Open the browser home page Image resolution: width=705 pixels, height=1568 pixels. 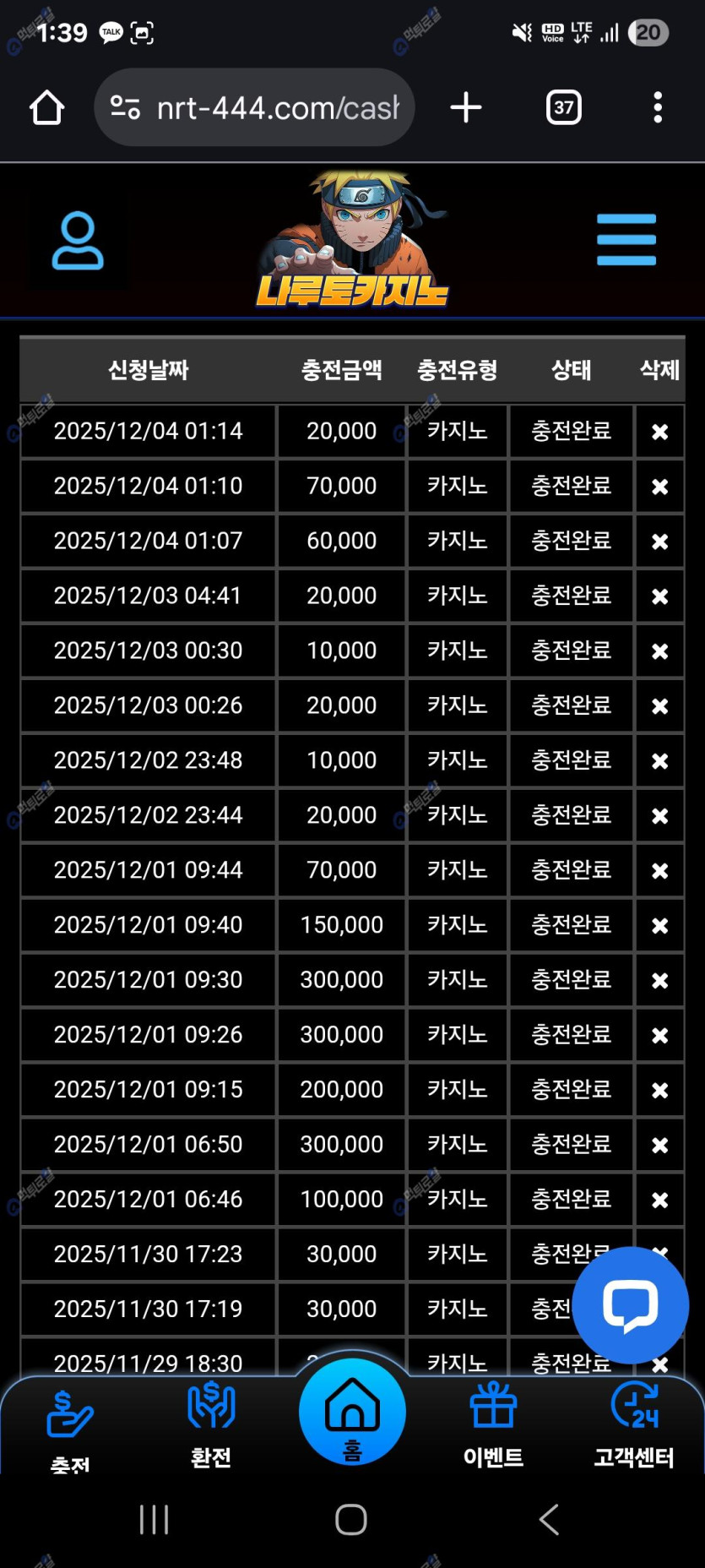[x=47, y=108]
